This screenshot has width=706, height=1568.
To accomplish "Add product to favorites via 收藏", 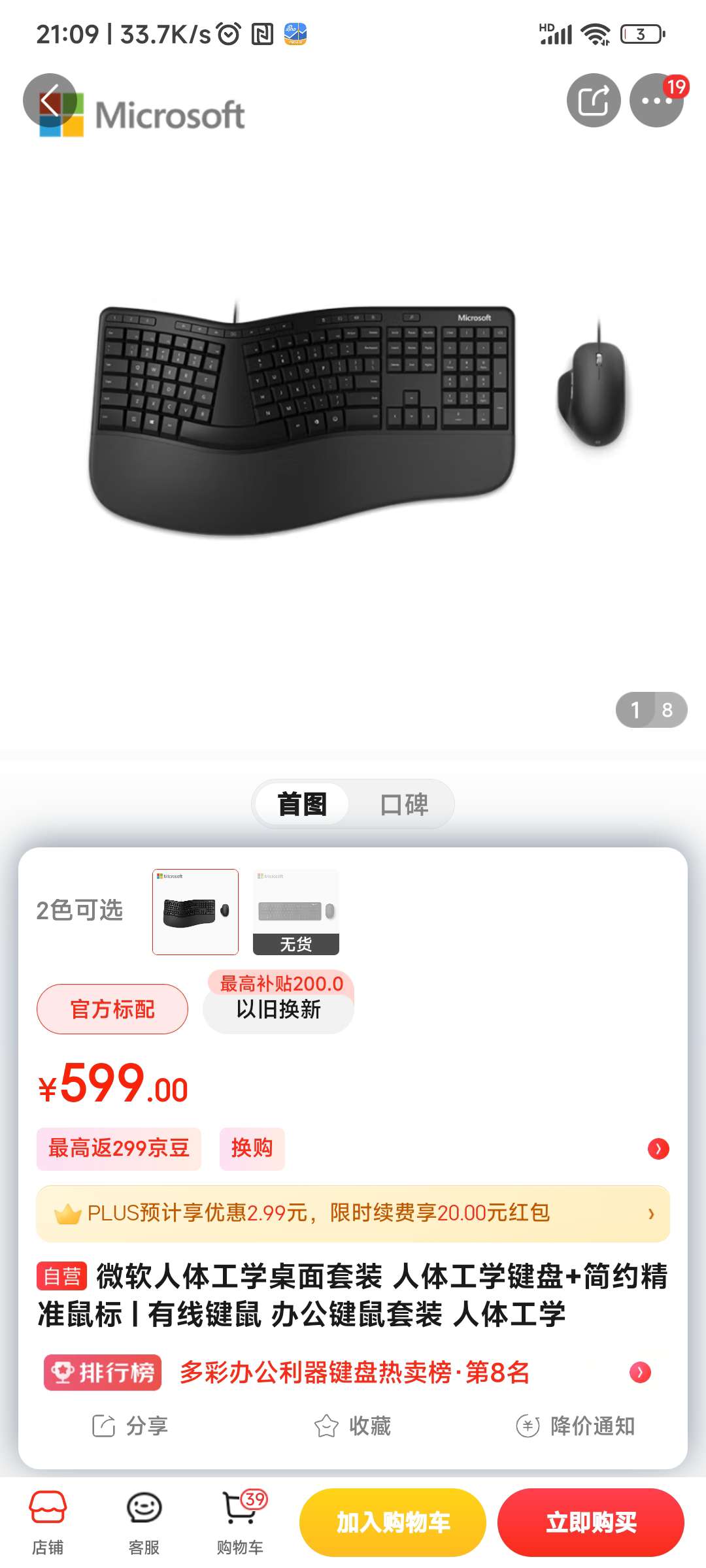I will tap(353, 1426).
